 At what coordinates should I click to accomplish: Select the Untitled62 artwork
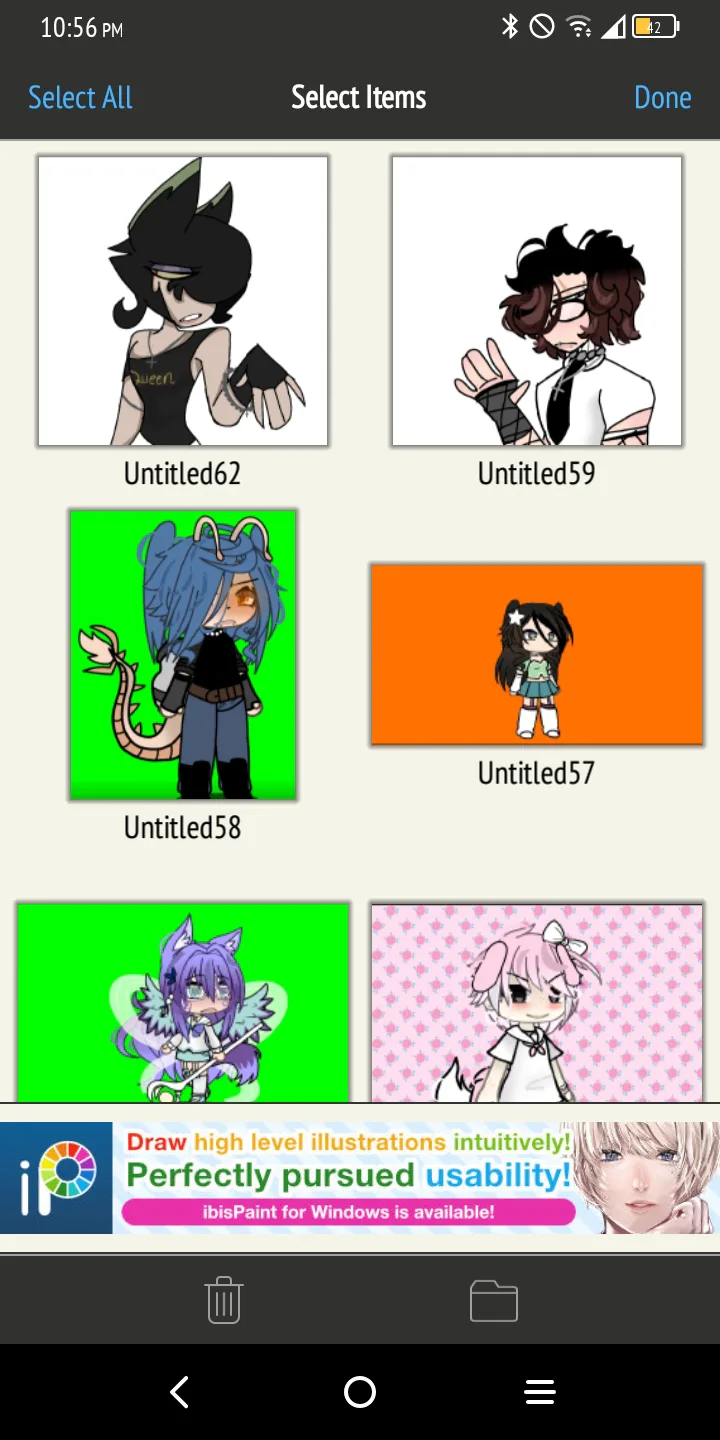point(183,301)
